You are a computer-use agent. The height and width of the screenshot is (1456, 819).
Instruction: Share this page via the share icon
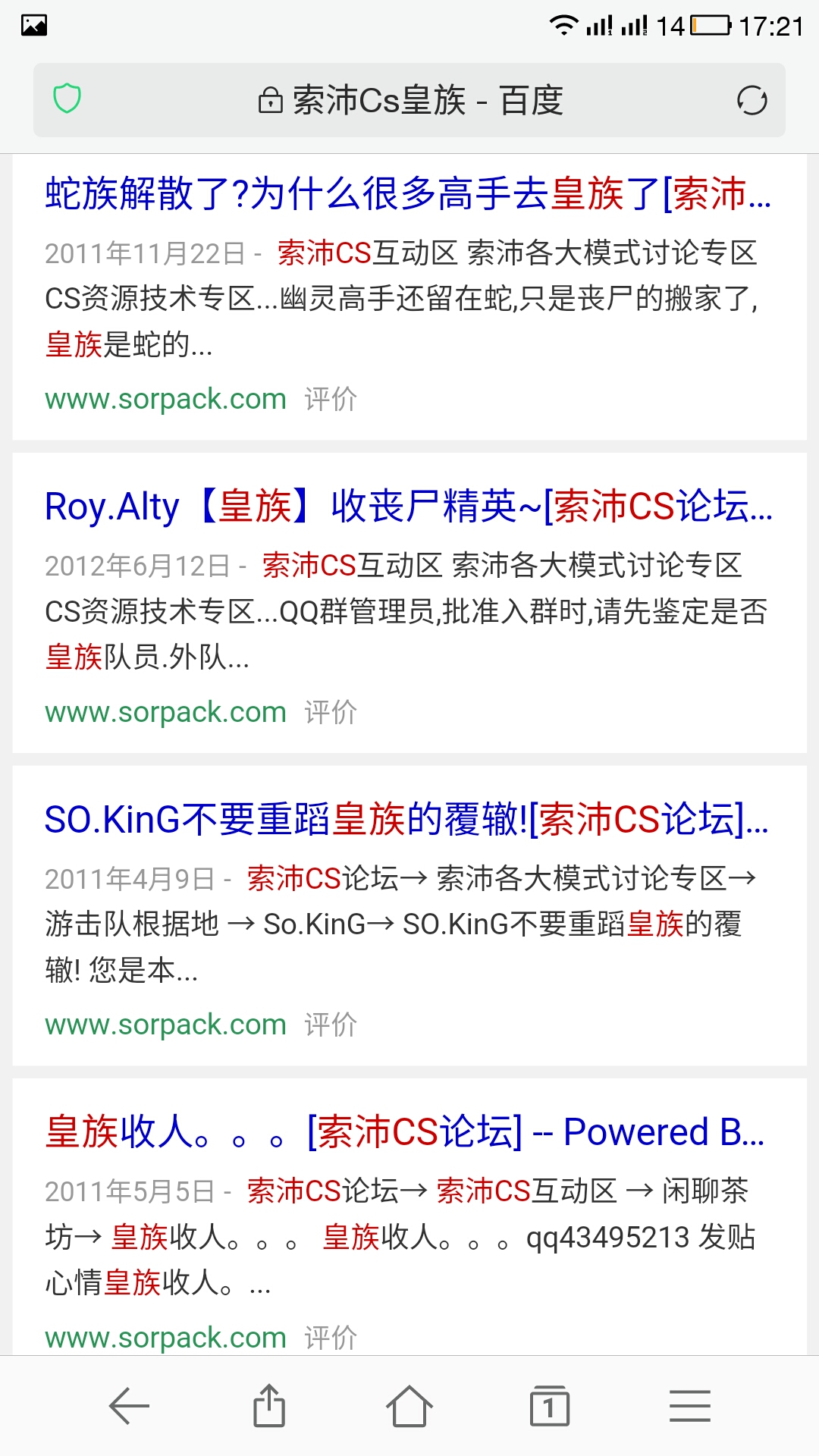(x=269, y=1405)
